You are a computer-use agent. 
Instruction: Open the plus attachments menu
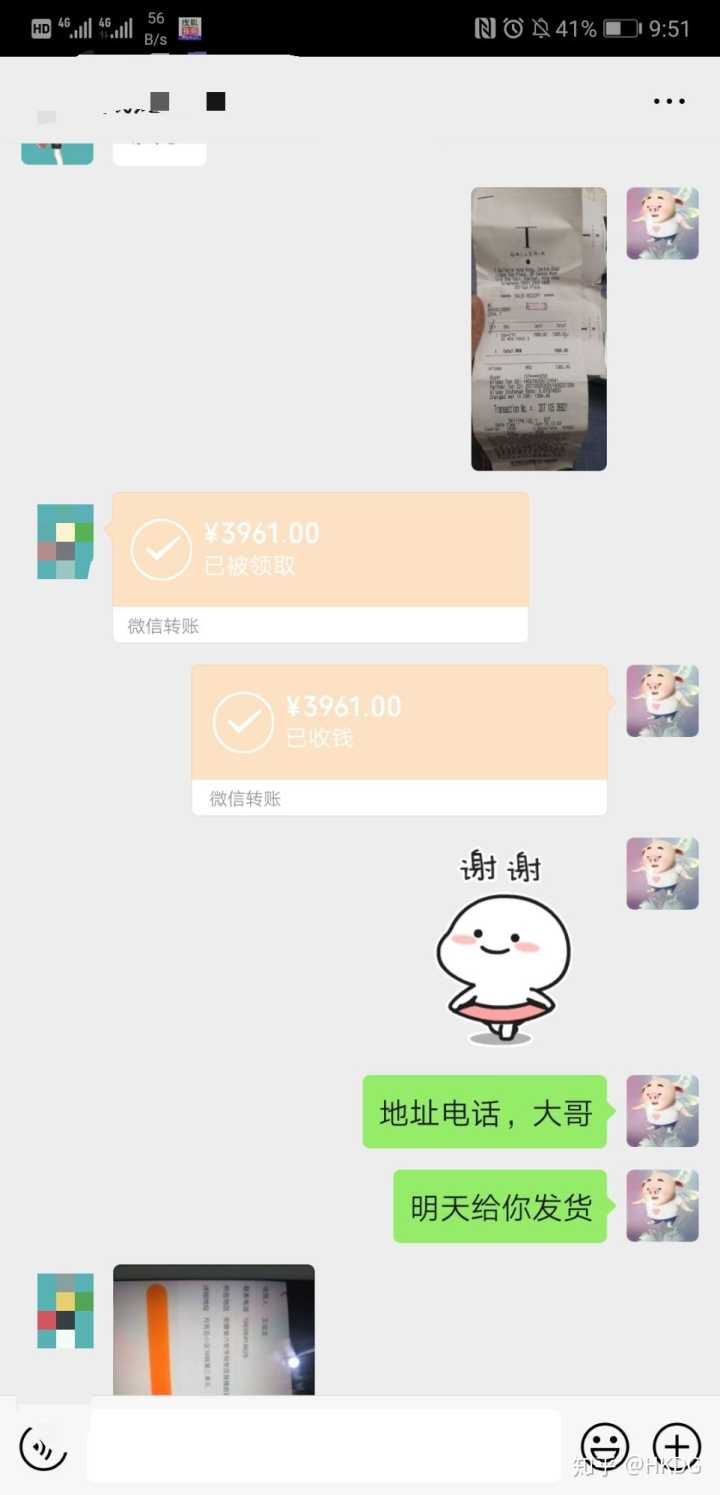pyautogui.click(x=677, y=1446)
